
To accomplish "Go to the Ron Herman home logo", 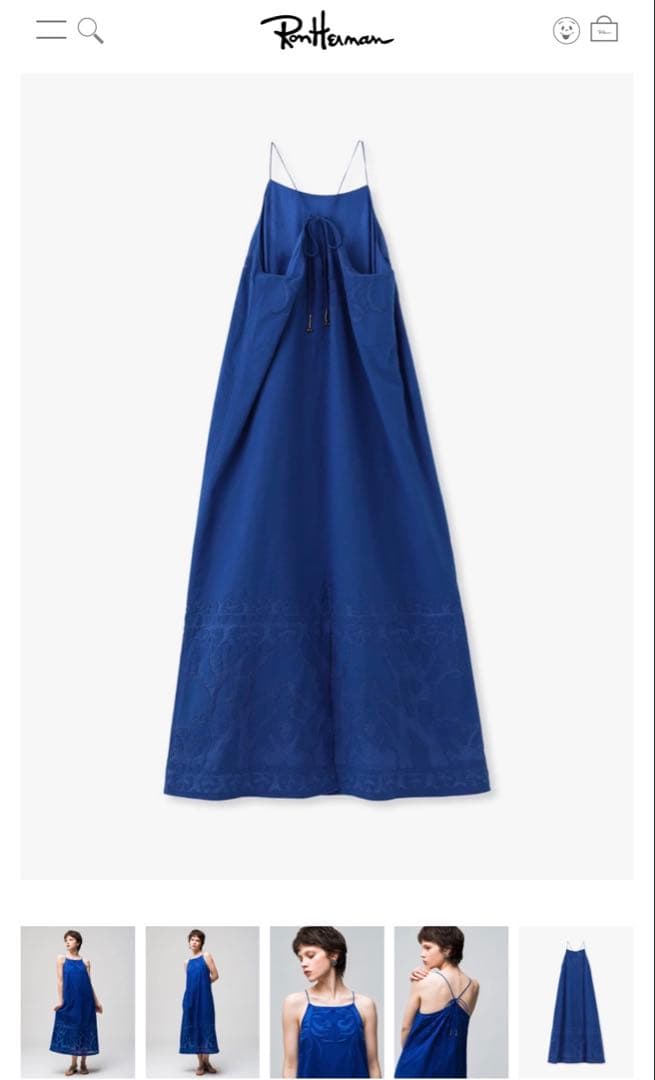I will (x=327, y=32).
